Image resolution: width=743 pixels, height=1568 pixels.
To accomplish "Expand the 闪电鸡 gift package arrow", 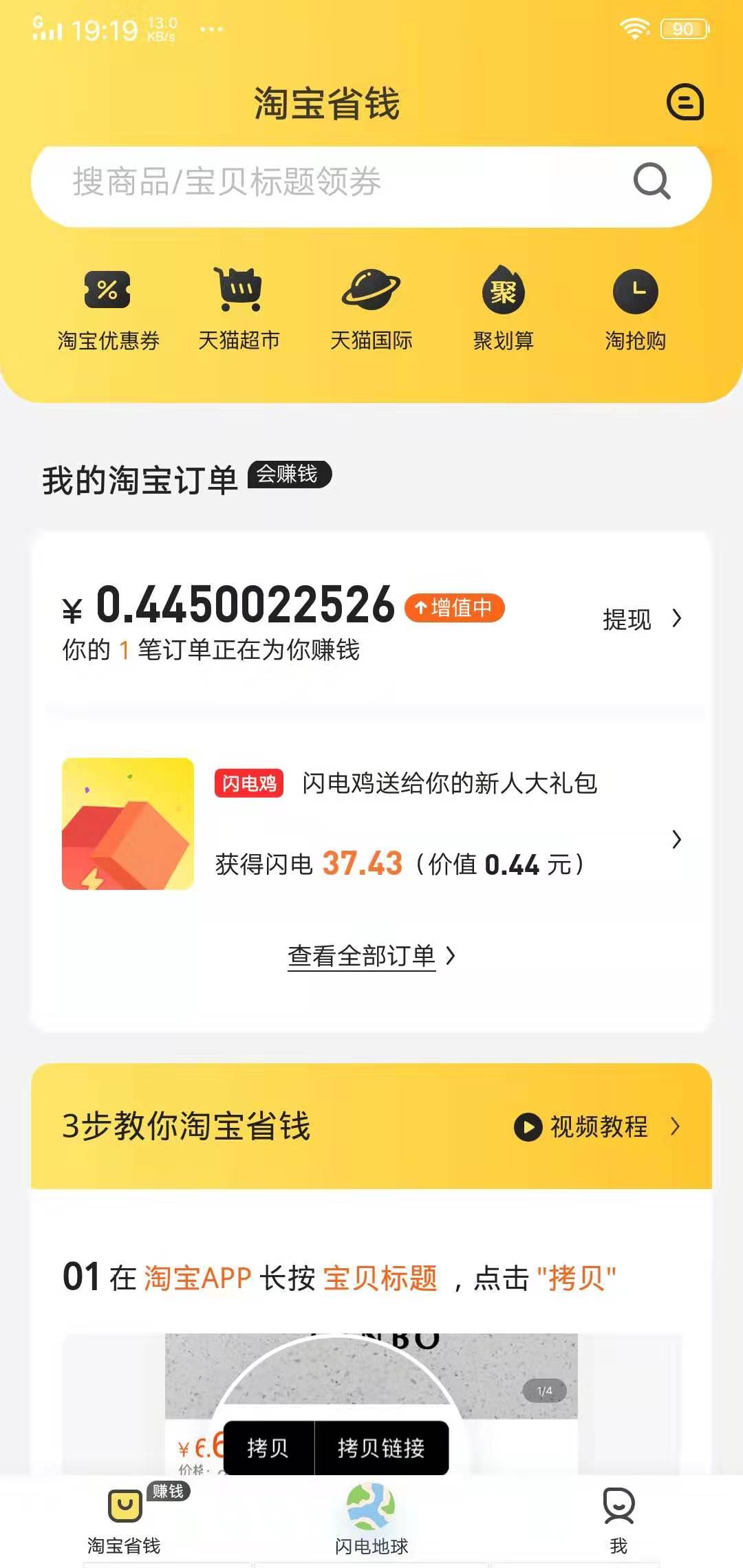I will coord(676,840).
